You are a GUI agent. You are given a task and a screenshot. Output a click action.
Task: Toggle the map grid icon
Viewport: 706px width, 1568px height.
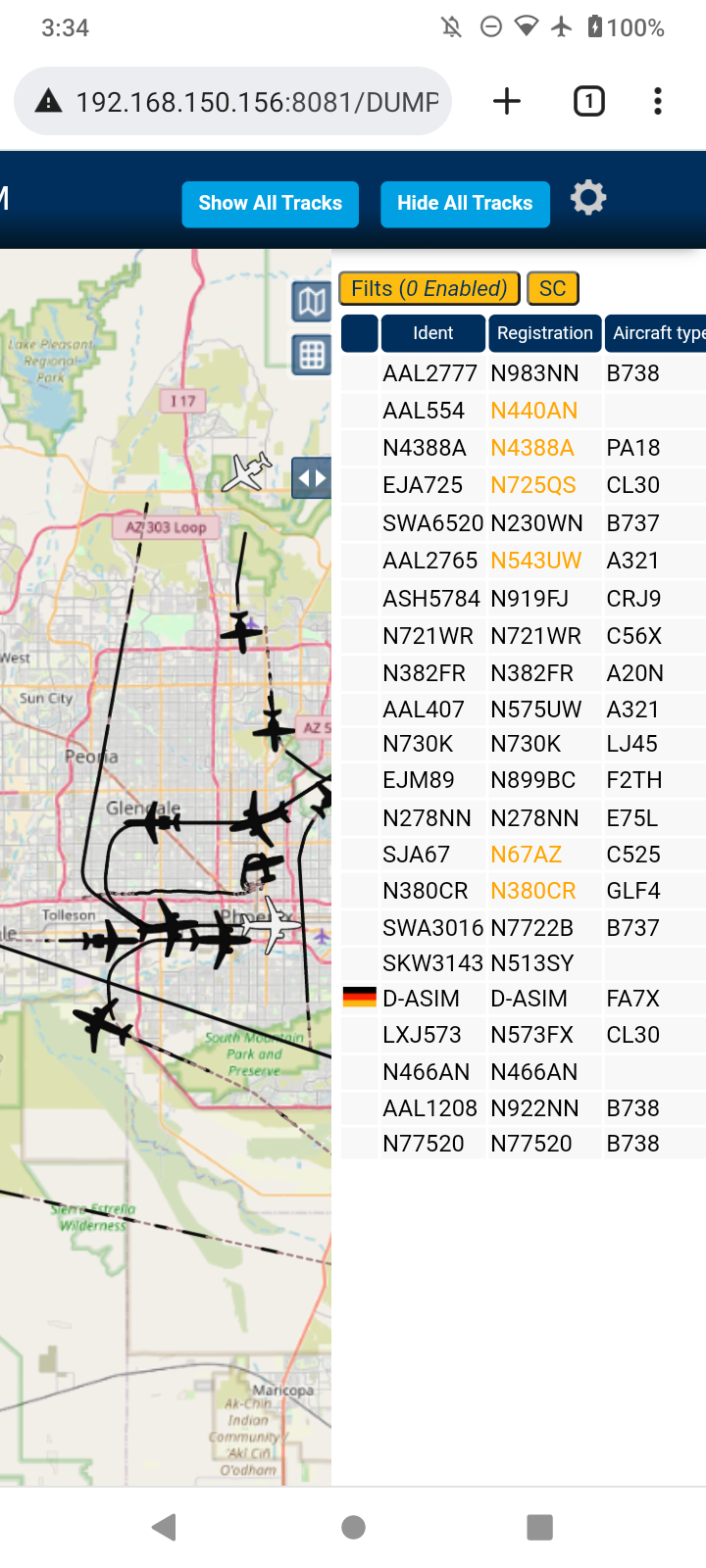(312, 355)
